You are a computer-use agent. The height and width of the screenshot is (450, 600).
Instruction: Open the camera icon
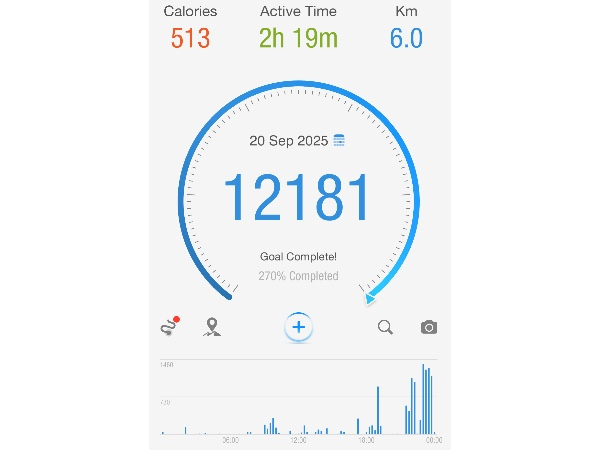point(429,327)
